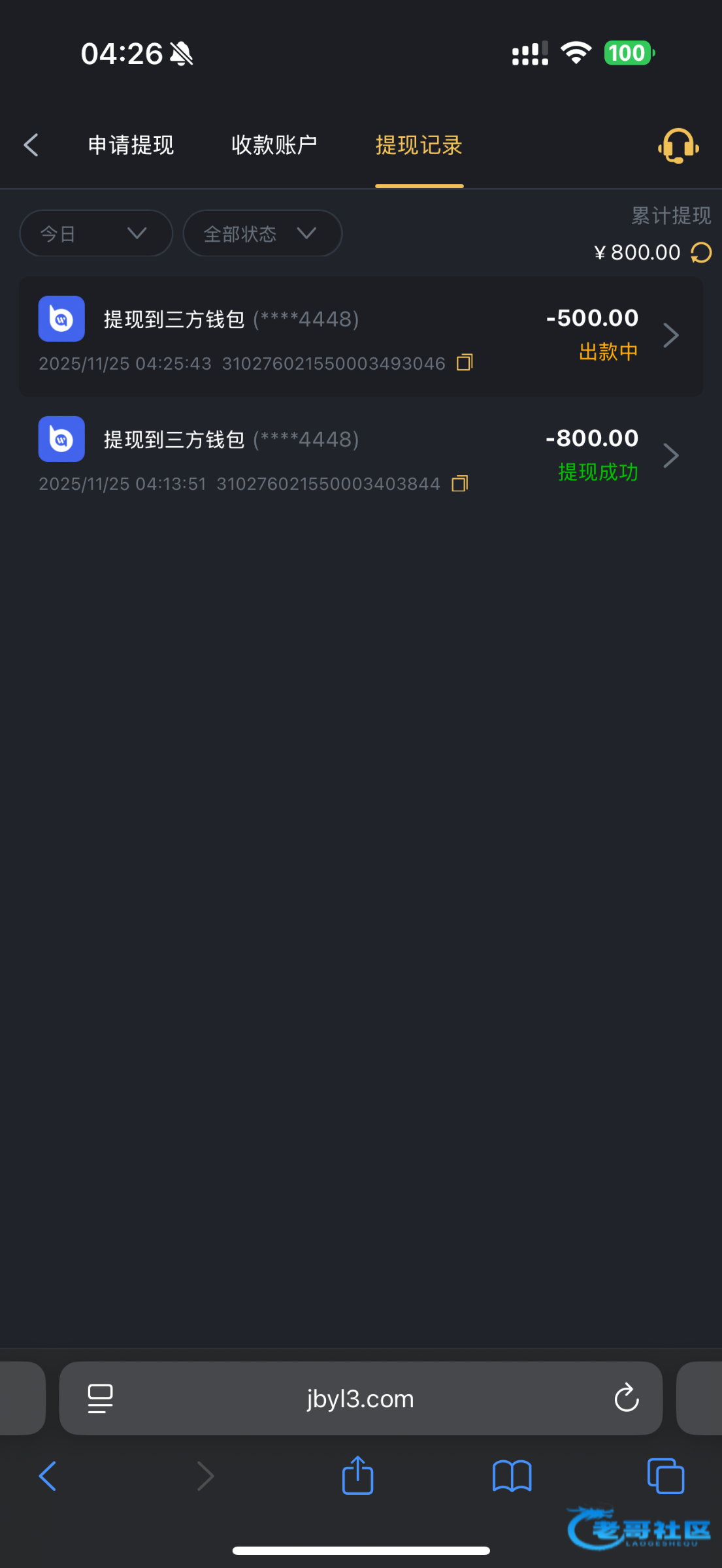Copy order number ending in 3403844
Image resolution: width=722 pixels, height=1568 pixels.
coord(460,483)
